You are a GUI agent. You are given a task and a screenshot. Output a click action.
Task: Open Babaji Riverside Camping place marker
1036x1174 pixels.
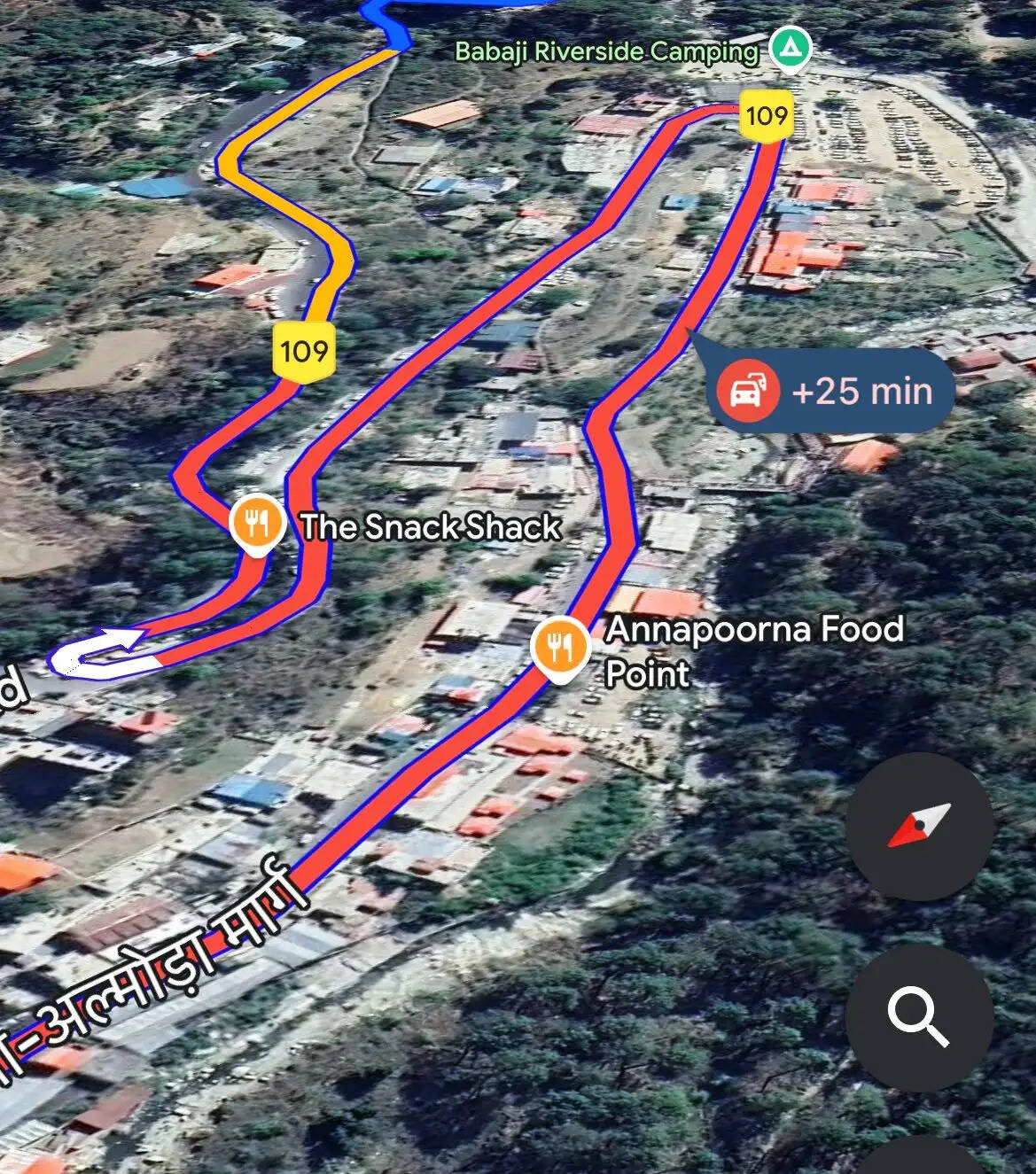coord(789,48)
